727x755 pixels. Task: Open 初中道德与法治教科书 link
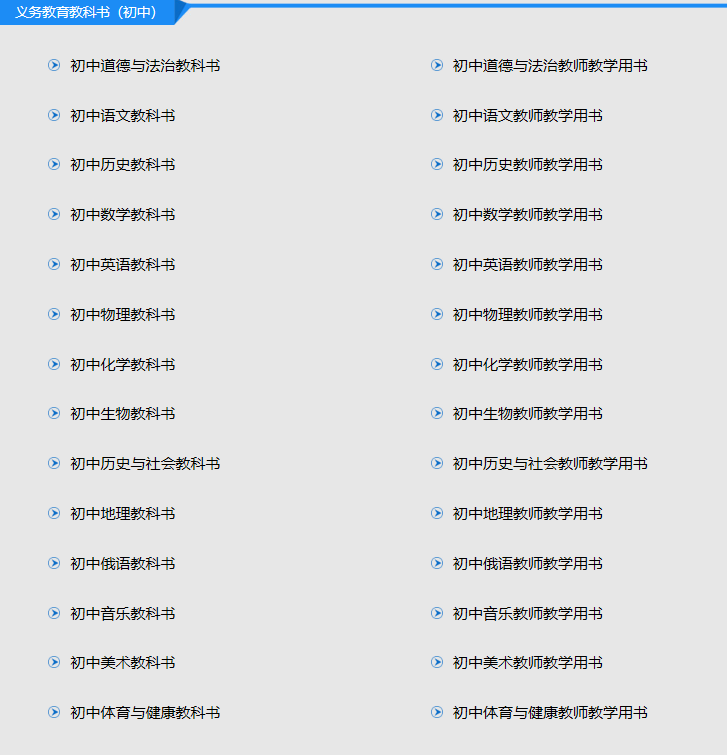click(x=145, y=66)
